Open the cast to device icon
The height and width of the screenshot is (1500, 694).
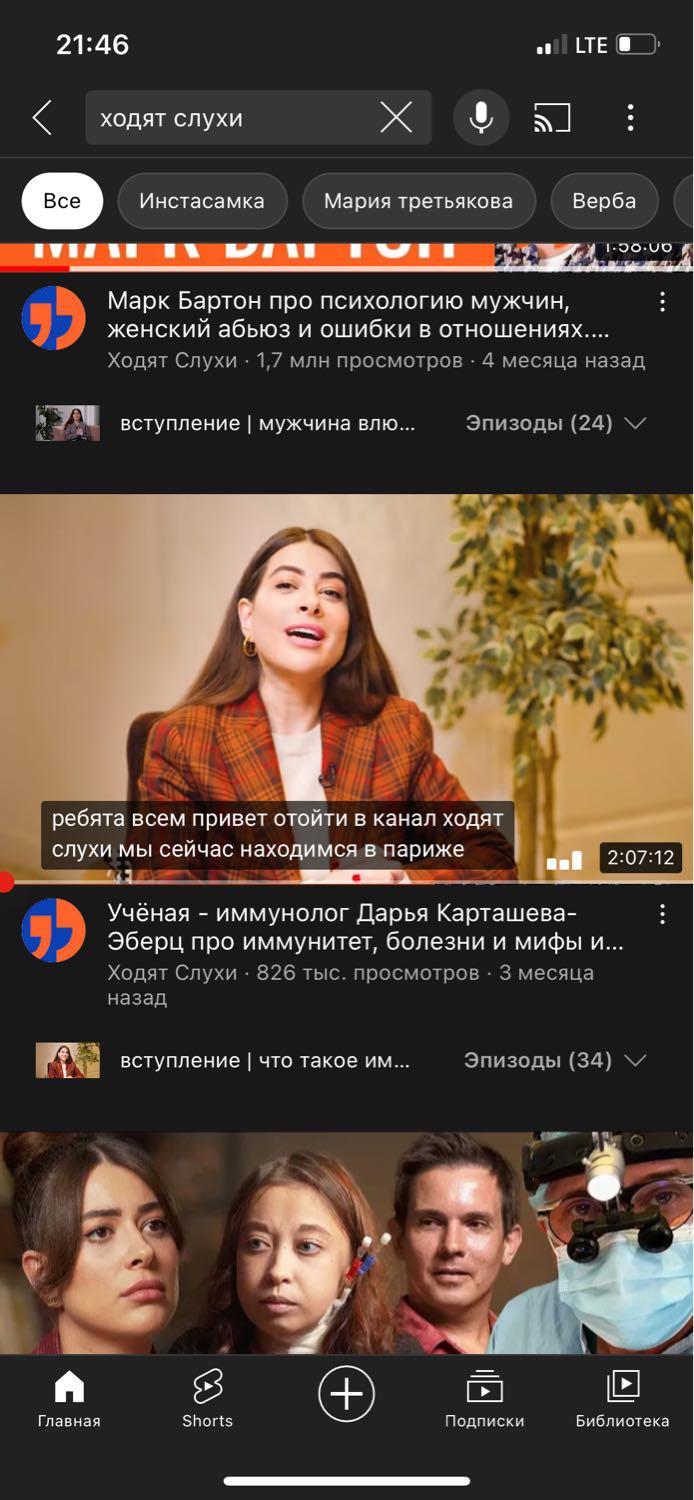tap(552, 118)
